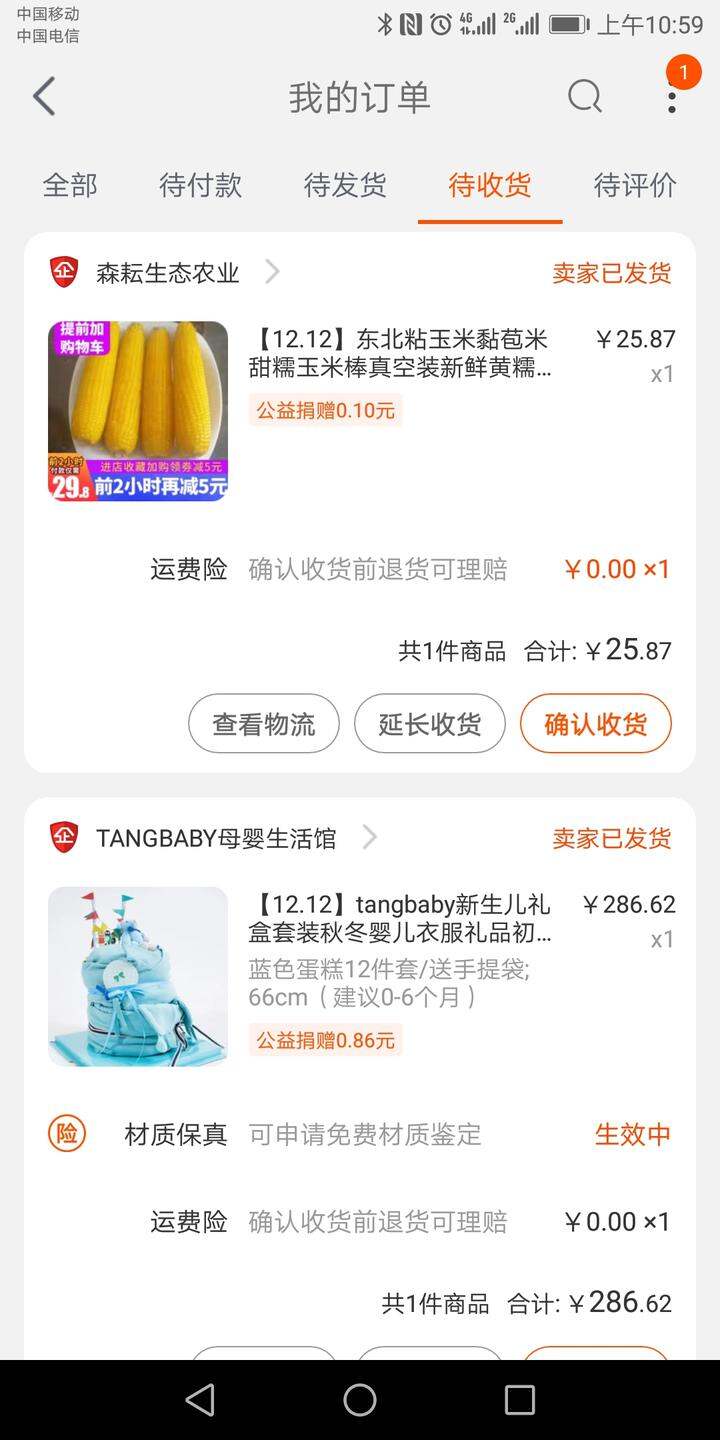Open the tangbaby gift set order
Image resolution: width=720 pixels, height=1440 pixels.
360,976
